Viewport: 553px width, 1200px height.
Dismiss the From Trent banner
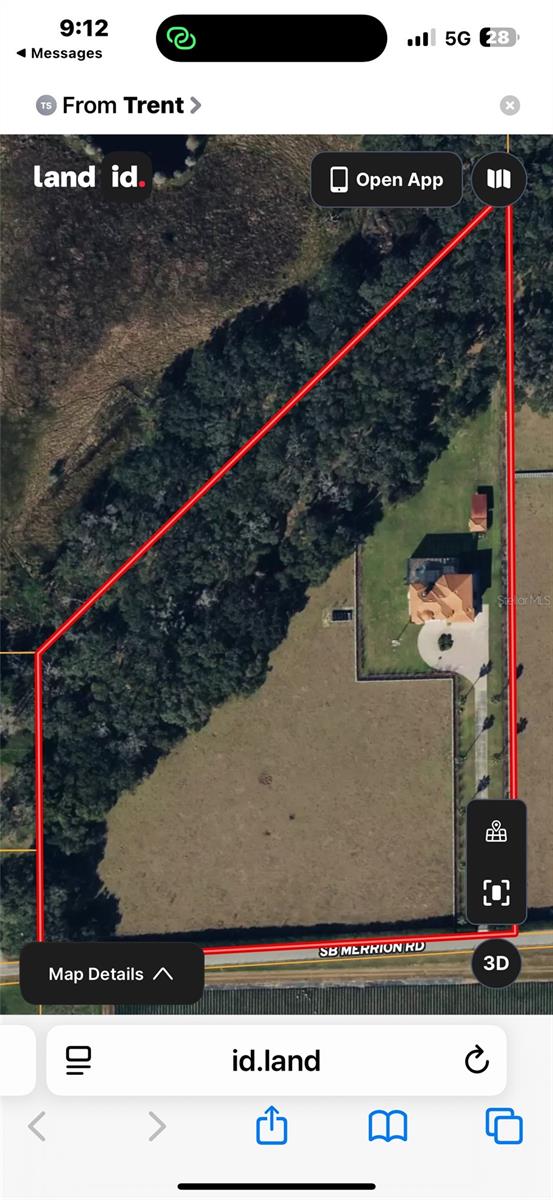tap(510, 105)
